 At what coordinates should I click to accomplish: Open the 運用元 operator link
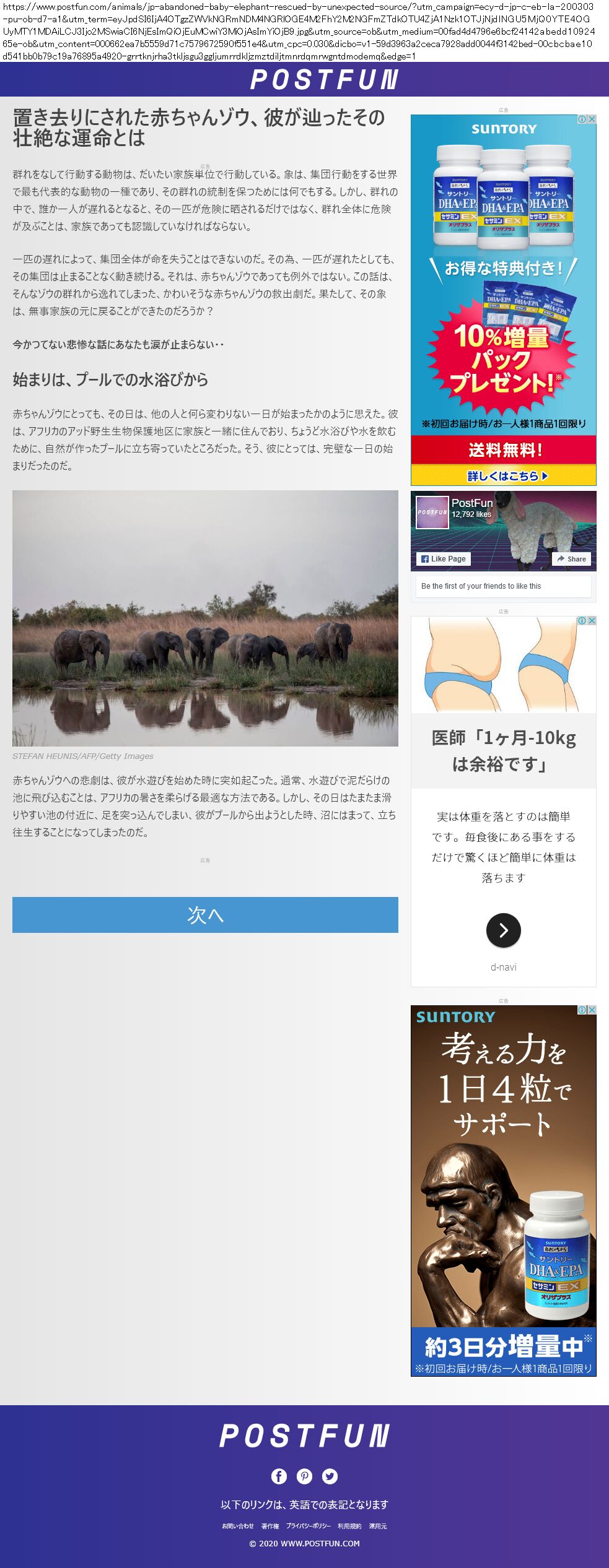pyautogui.click(x=378, y=1526)
